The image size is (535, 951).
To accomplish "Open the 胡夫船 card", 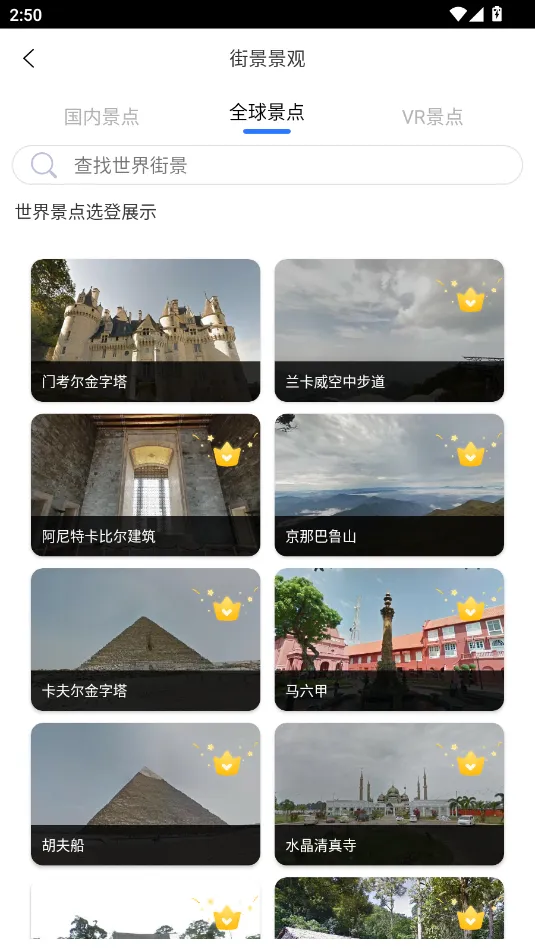I will [x=146, y=794].
